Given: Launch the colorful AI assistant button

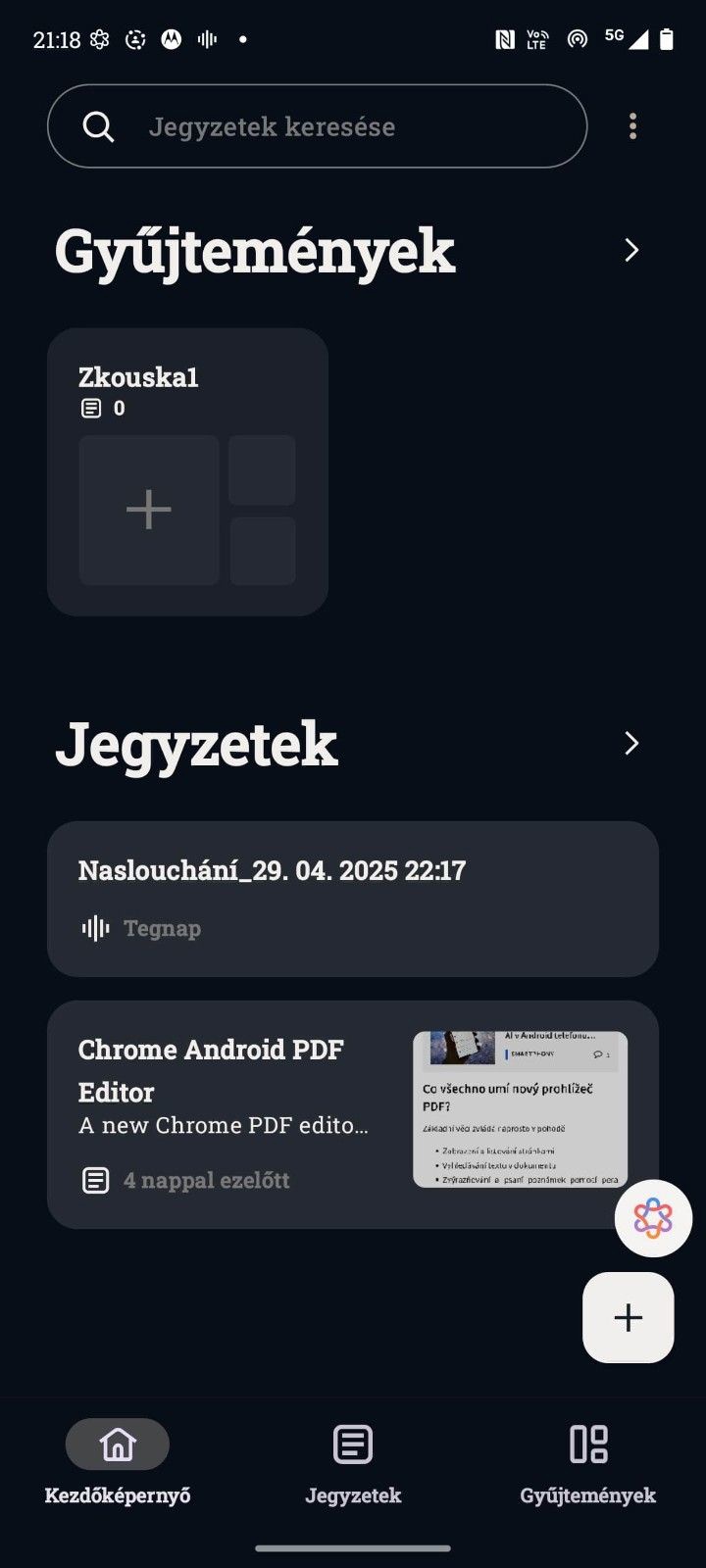Looking at the screenshot, I should tap(653, 1218).
